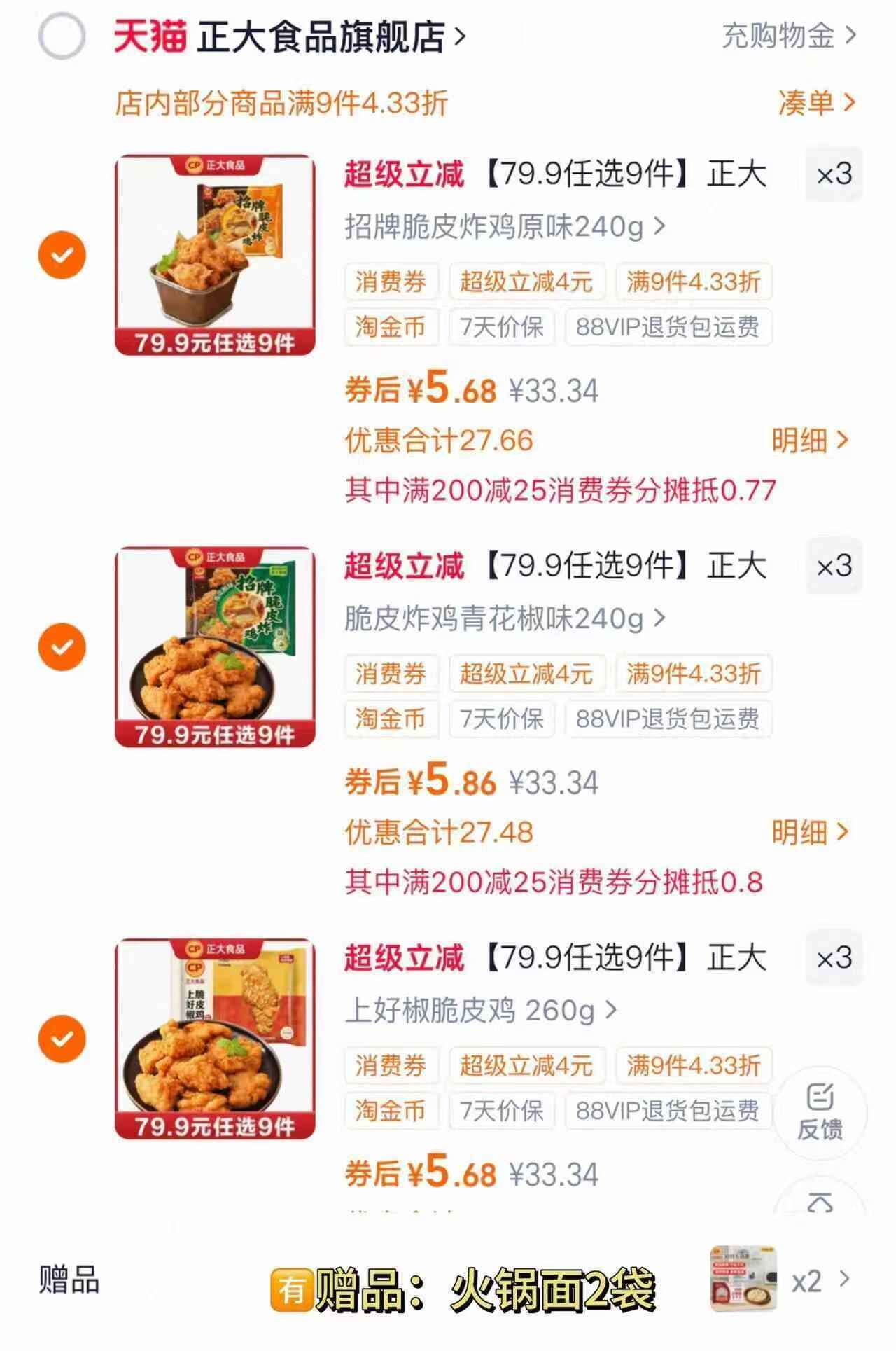Click the 淘金币 tag on 青花椒味 item
Viewport: 896px width, 1351px height.
[x=391, y=719]
